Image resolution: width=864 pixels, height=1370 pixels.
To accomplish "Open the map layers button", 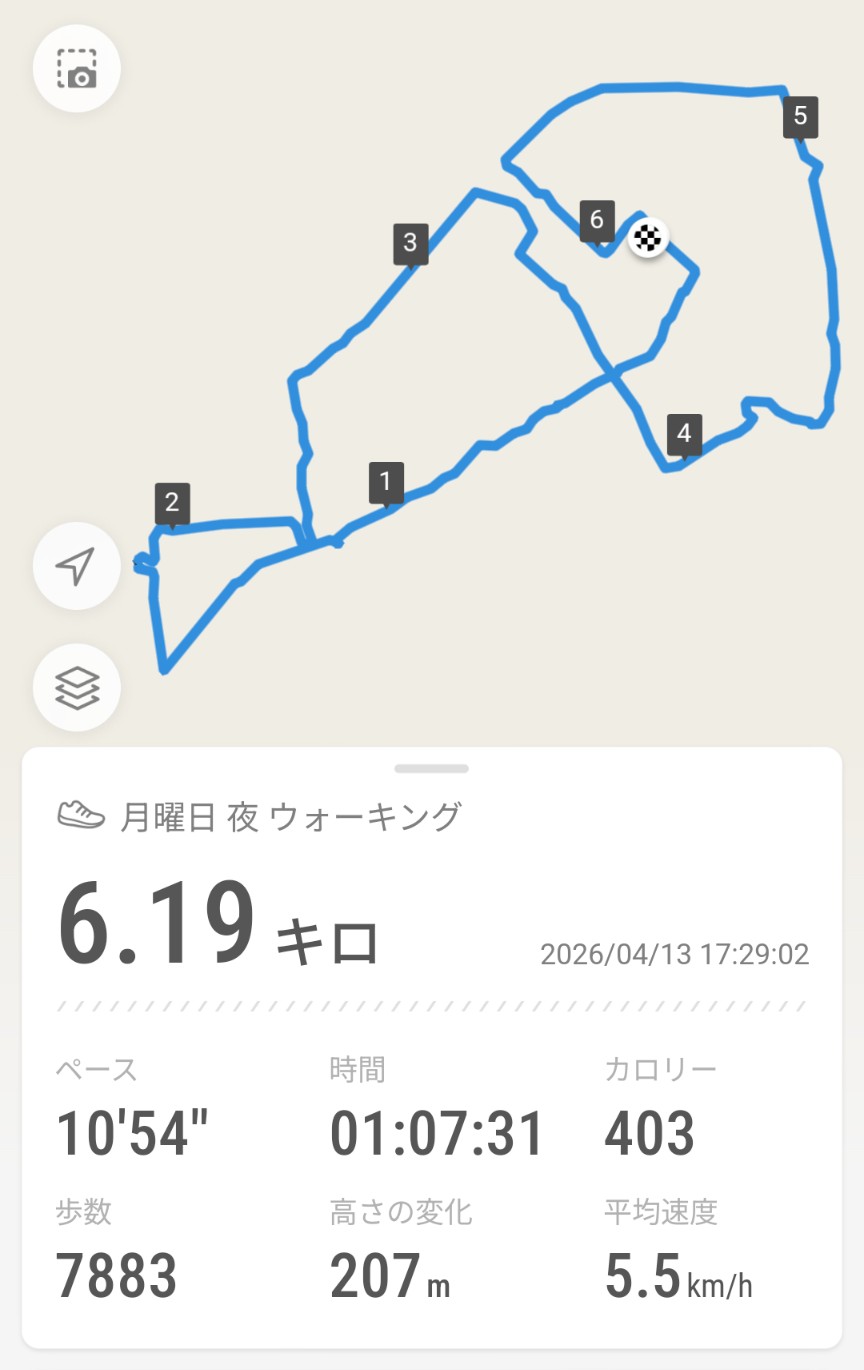I will tap(77, 688).
